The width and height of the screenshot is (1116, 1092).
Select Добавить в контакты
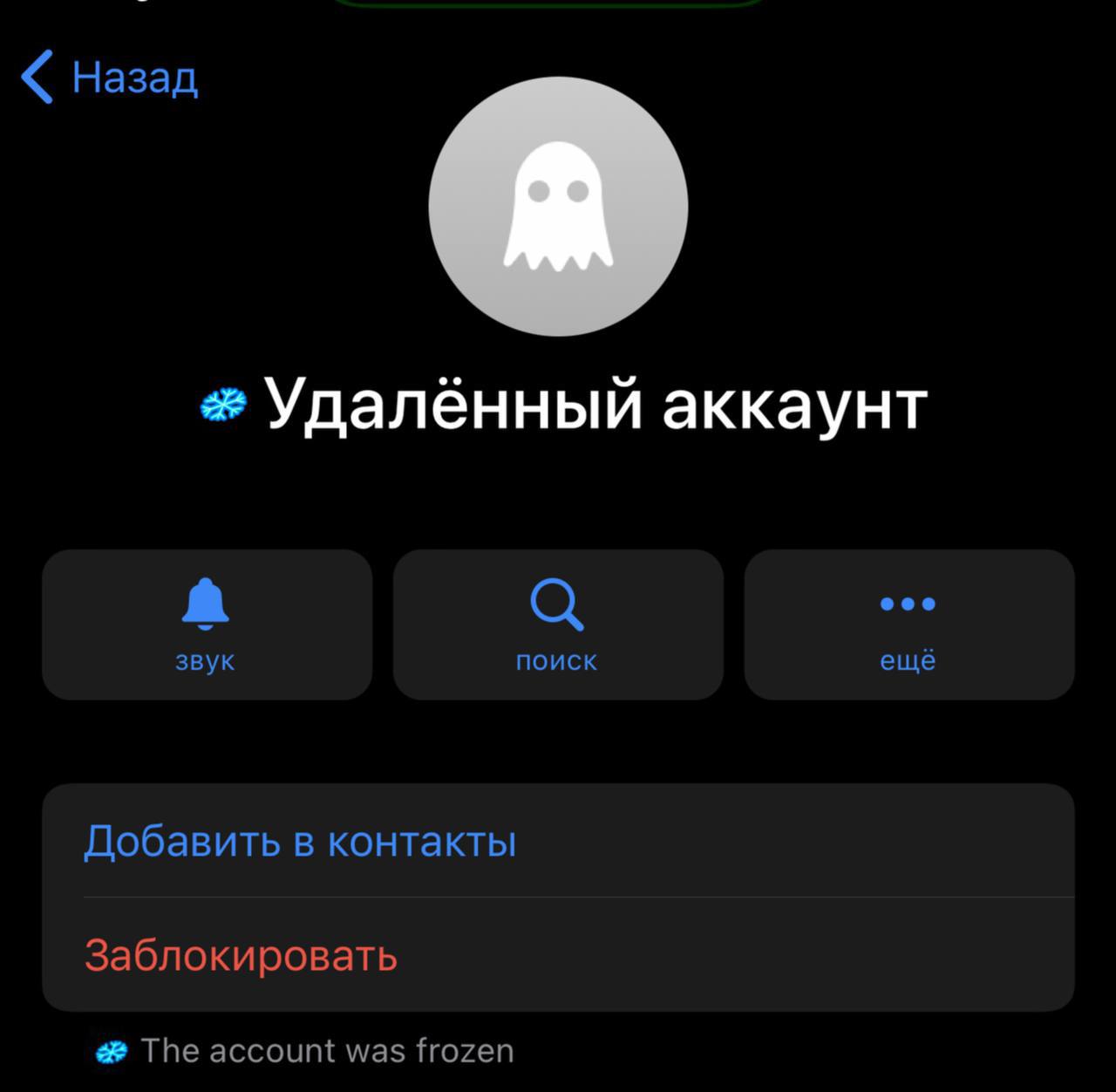(x=300, y=842)
